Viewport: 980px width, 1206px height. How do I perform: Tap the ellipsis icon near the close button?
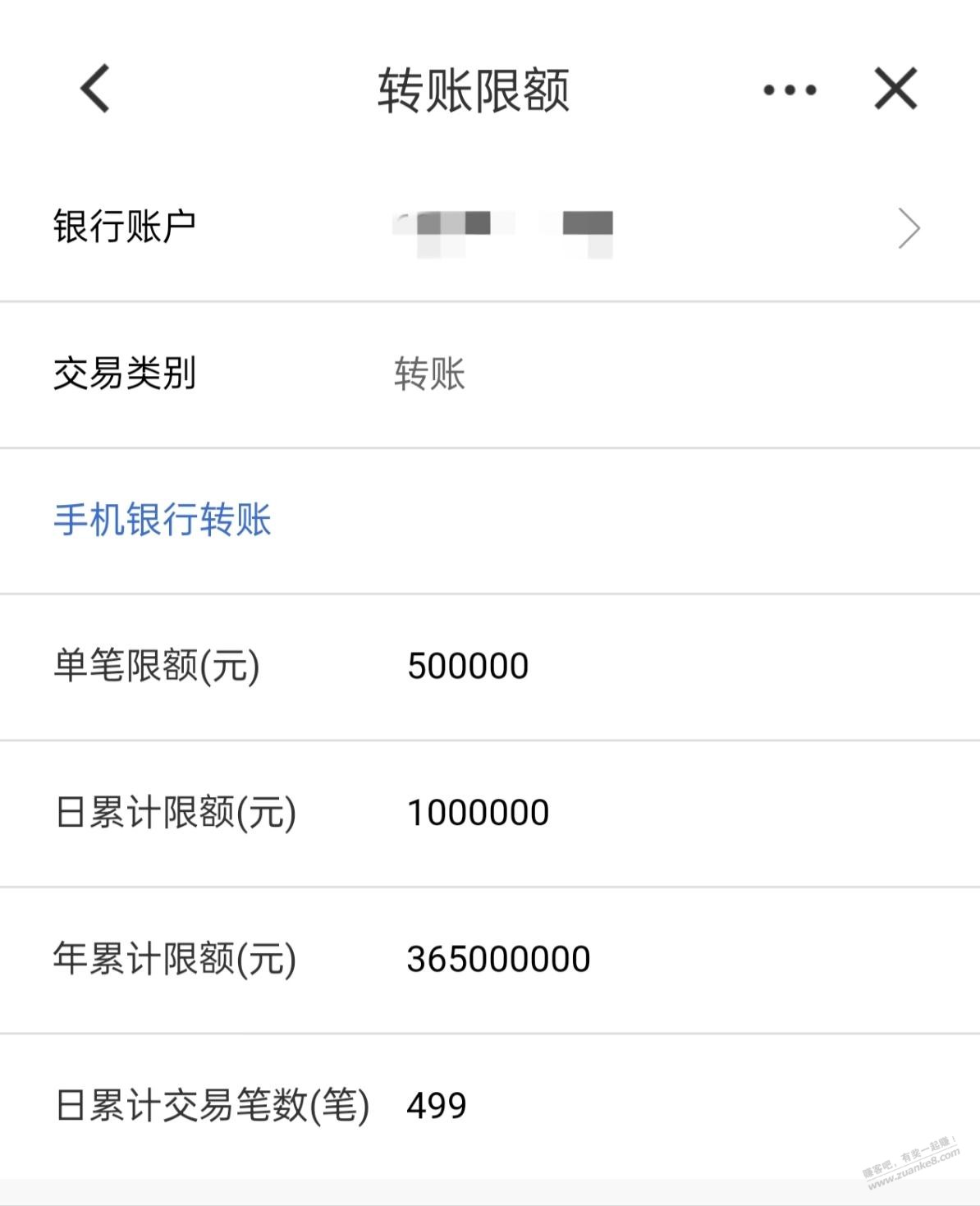(788, 90)
